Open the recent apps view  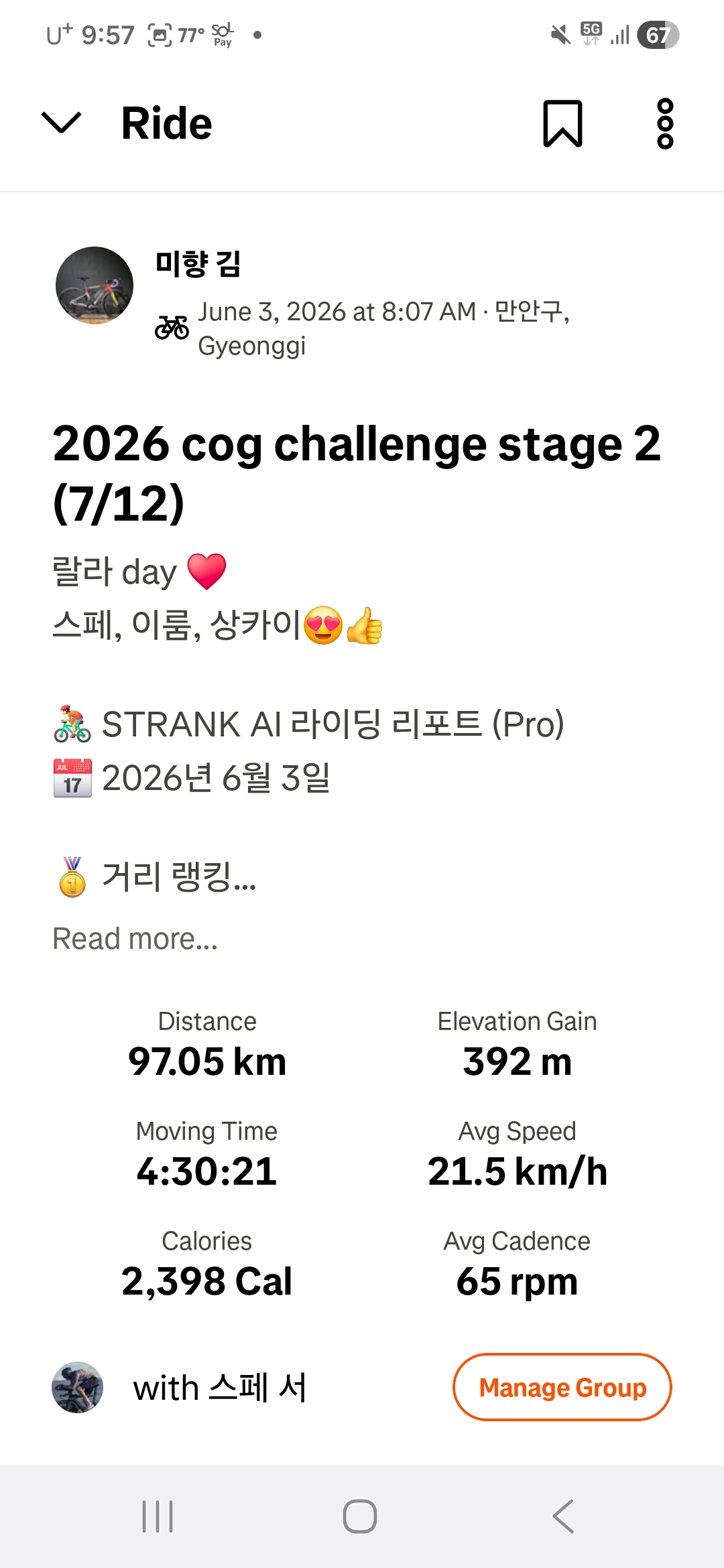pos(158,1516)
